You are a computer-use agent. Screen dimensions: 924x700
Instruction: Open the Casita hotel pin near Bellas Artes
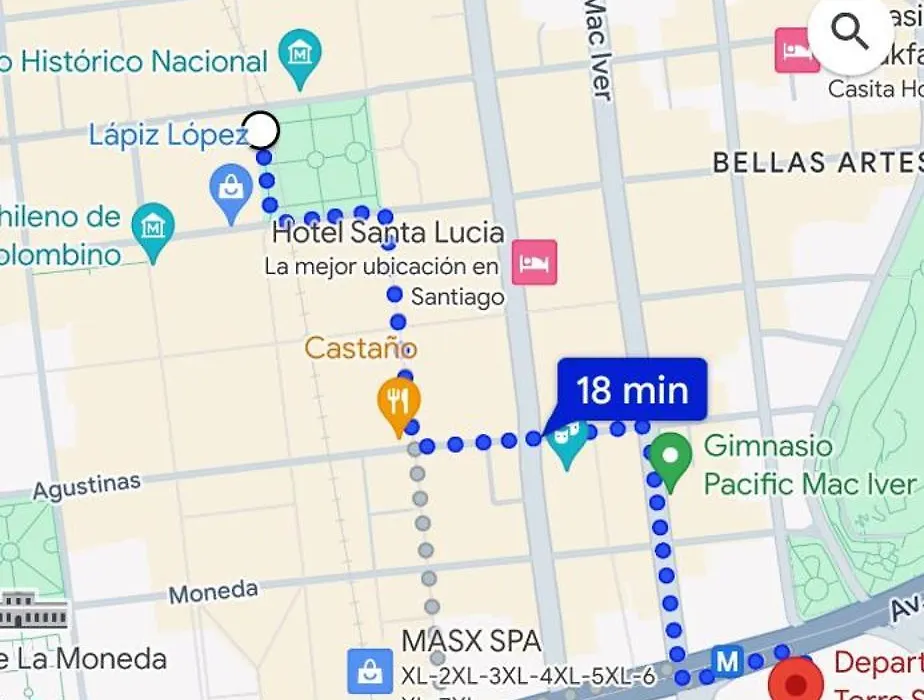[x=797, y=50]
